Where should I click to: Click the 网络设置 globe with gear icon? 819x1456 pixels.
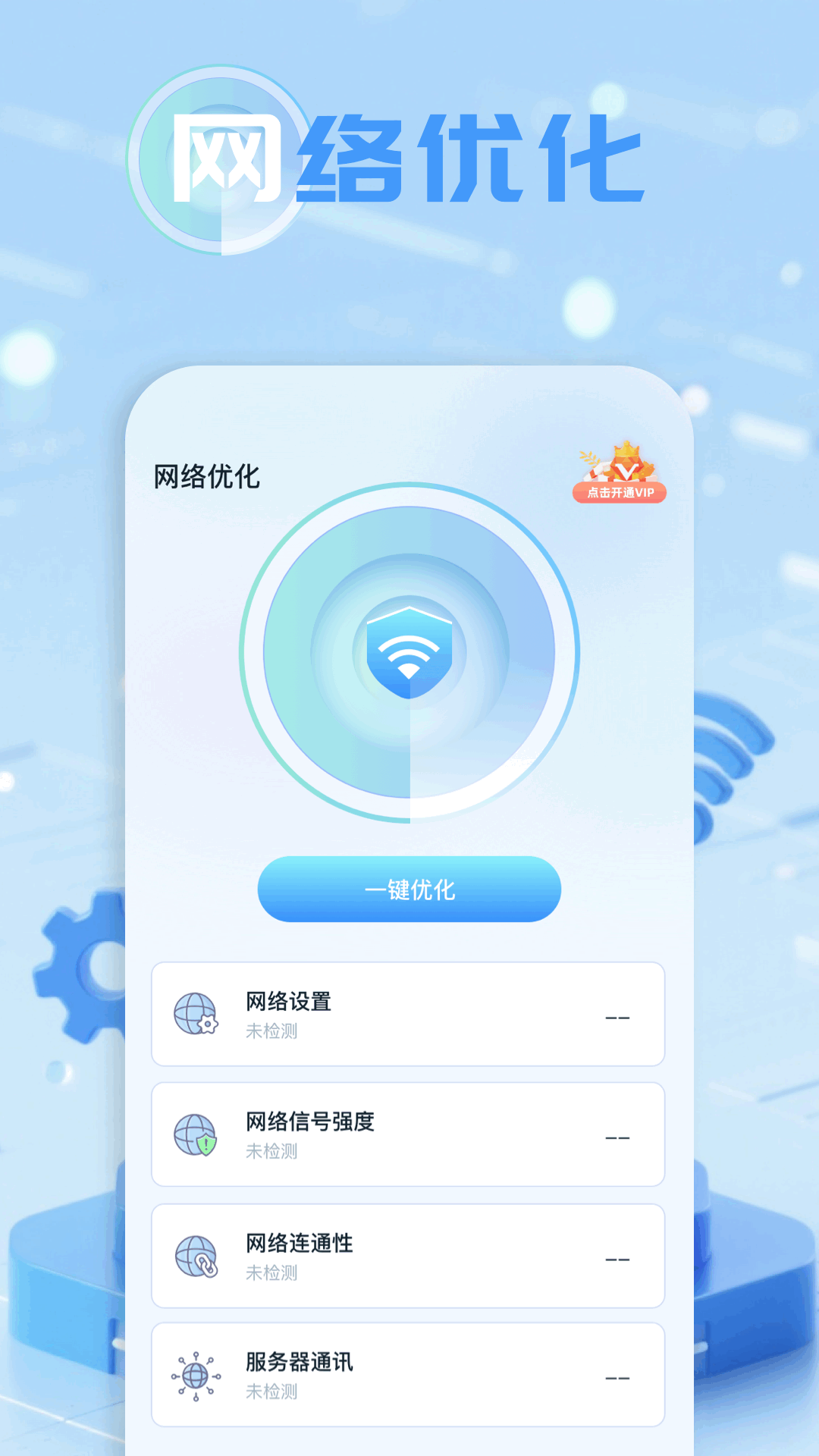point(196,1015)
